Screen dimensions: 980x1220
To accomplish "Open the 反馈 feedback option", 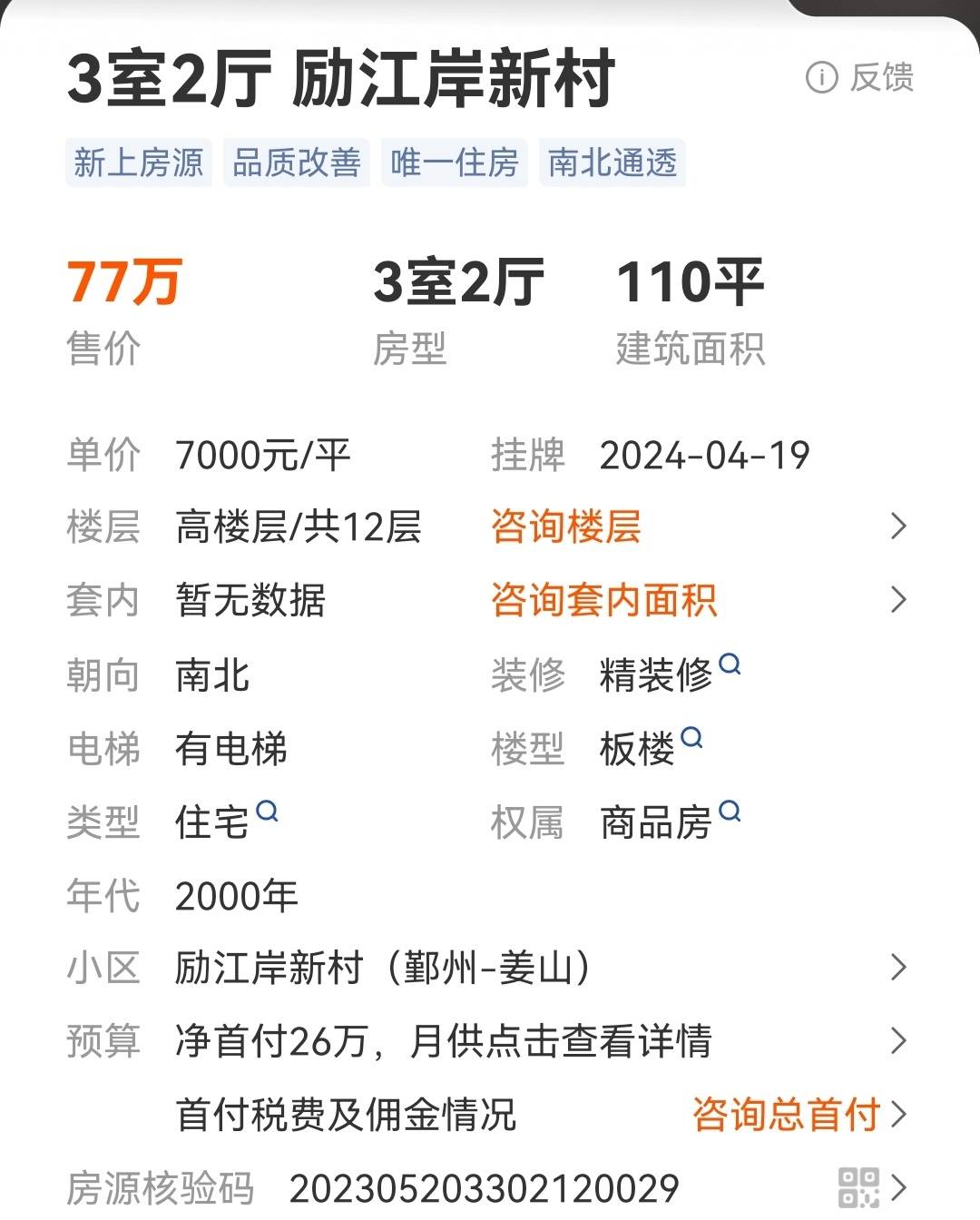I will [x=860, y=77].
